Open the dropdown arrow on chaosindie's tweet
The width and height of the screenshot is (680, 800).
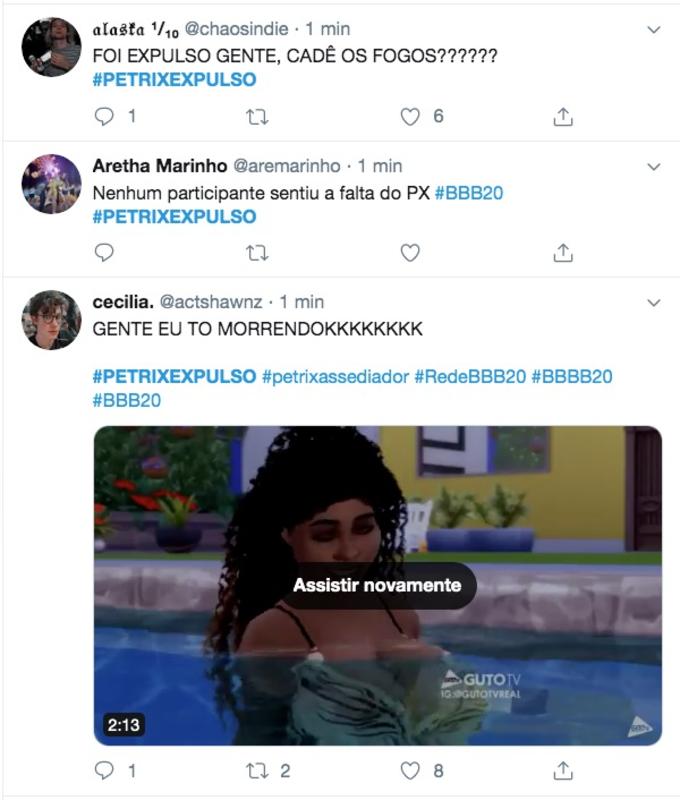(x=653, y=29)
